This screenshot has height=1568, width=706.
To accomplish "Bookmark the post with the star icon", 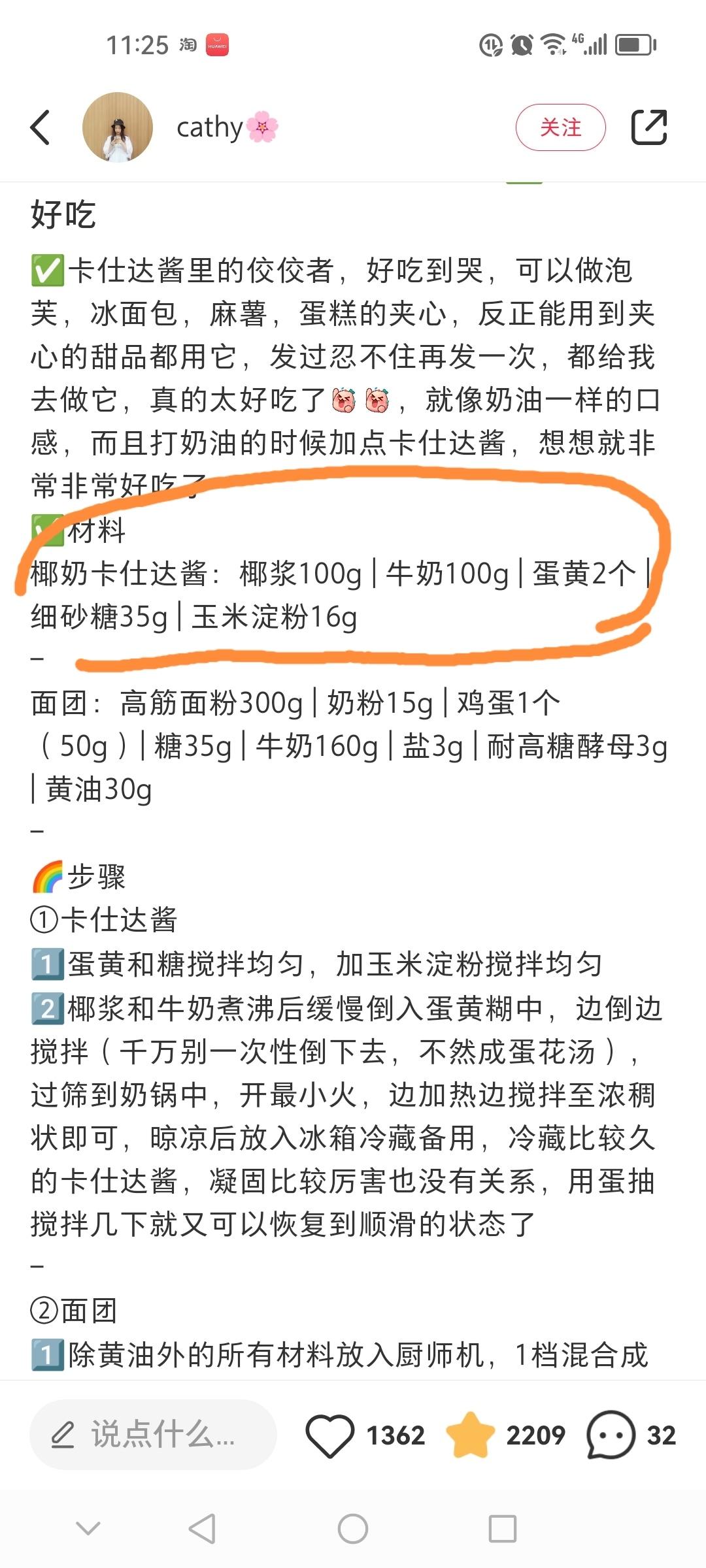I will (x=470, y=1435).
